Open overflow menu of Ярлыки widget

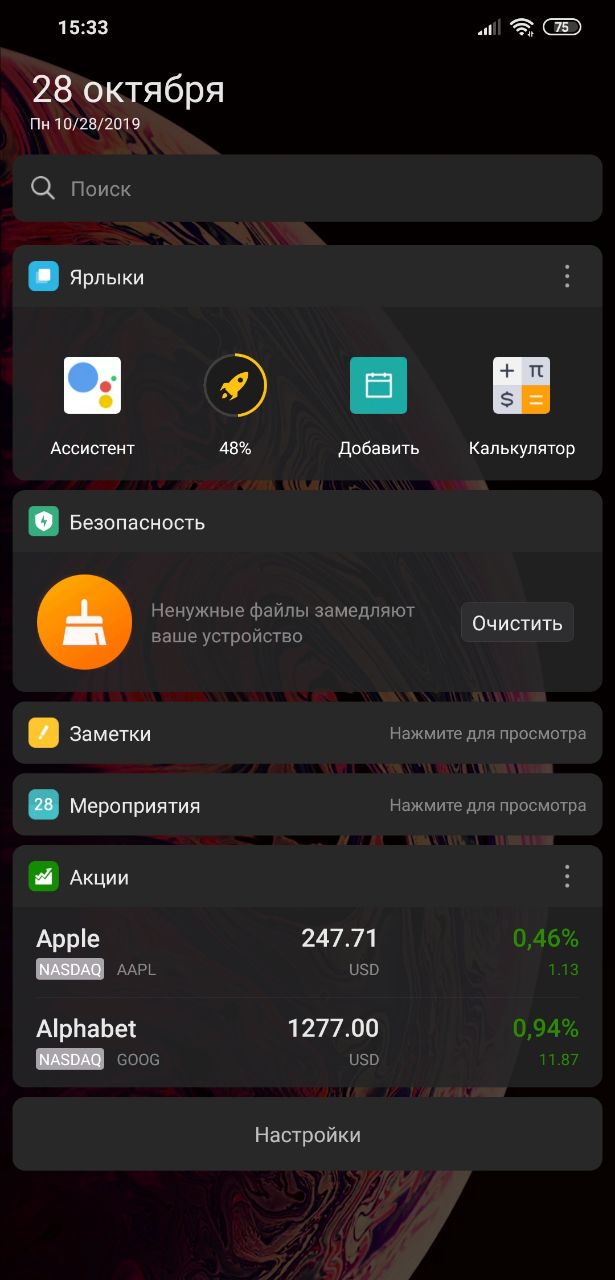[x=567, y=277]
